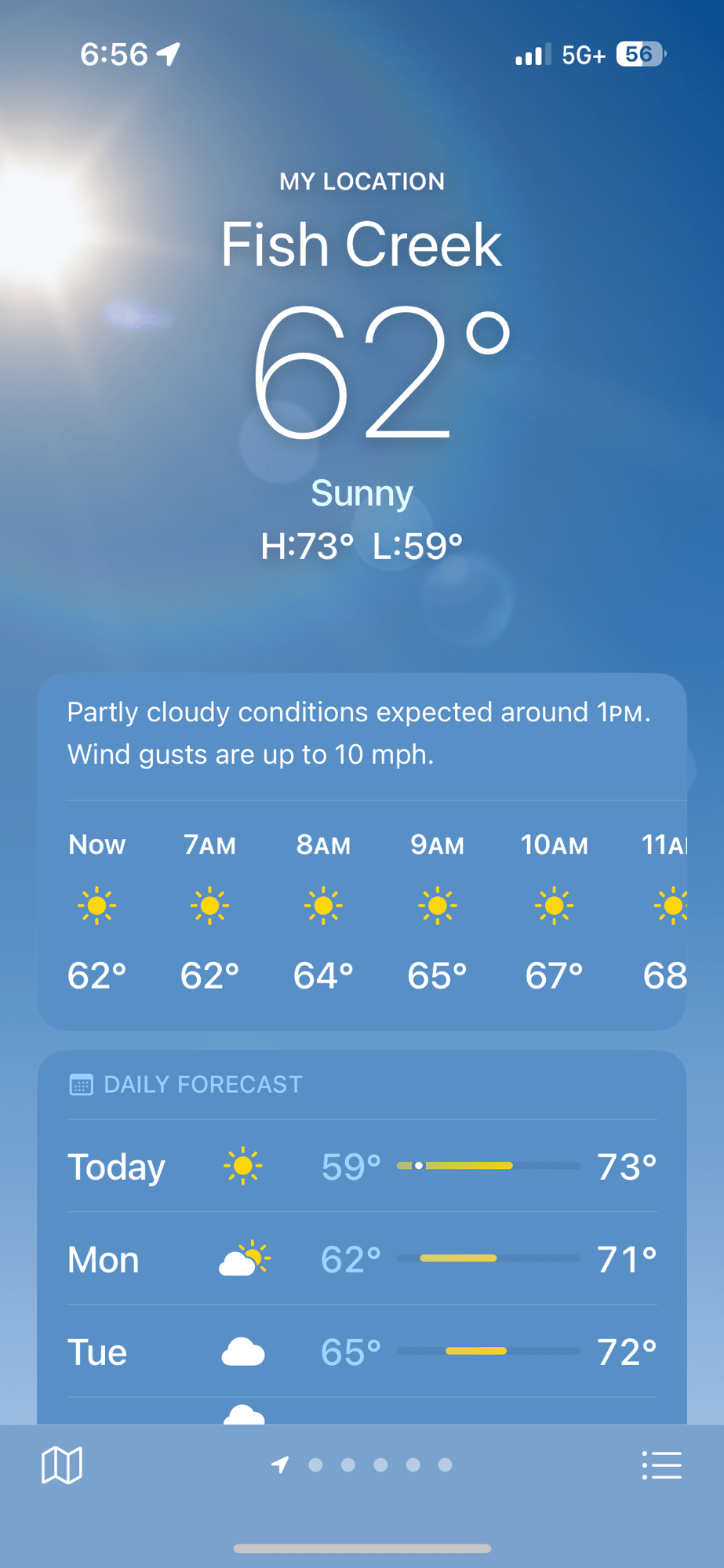724x1568 pixels.
Task: Open the saved locations list
Action: point(661,1465)
